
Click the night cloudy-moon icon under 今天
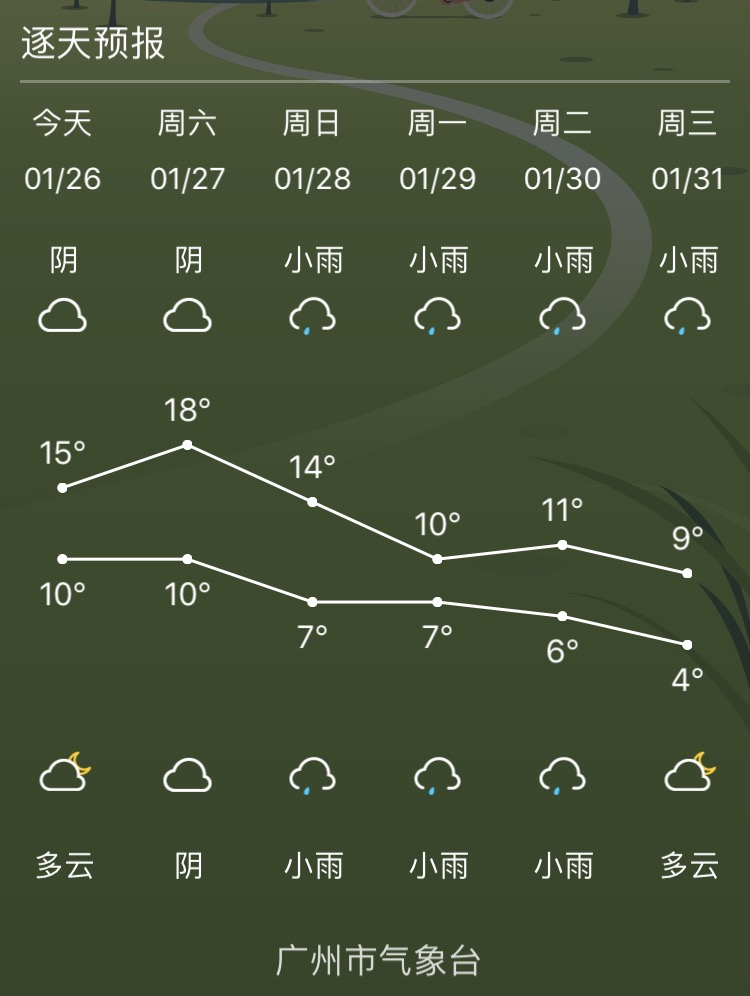click(x=64, y=775)
